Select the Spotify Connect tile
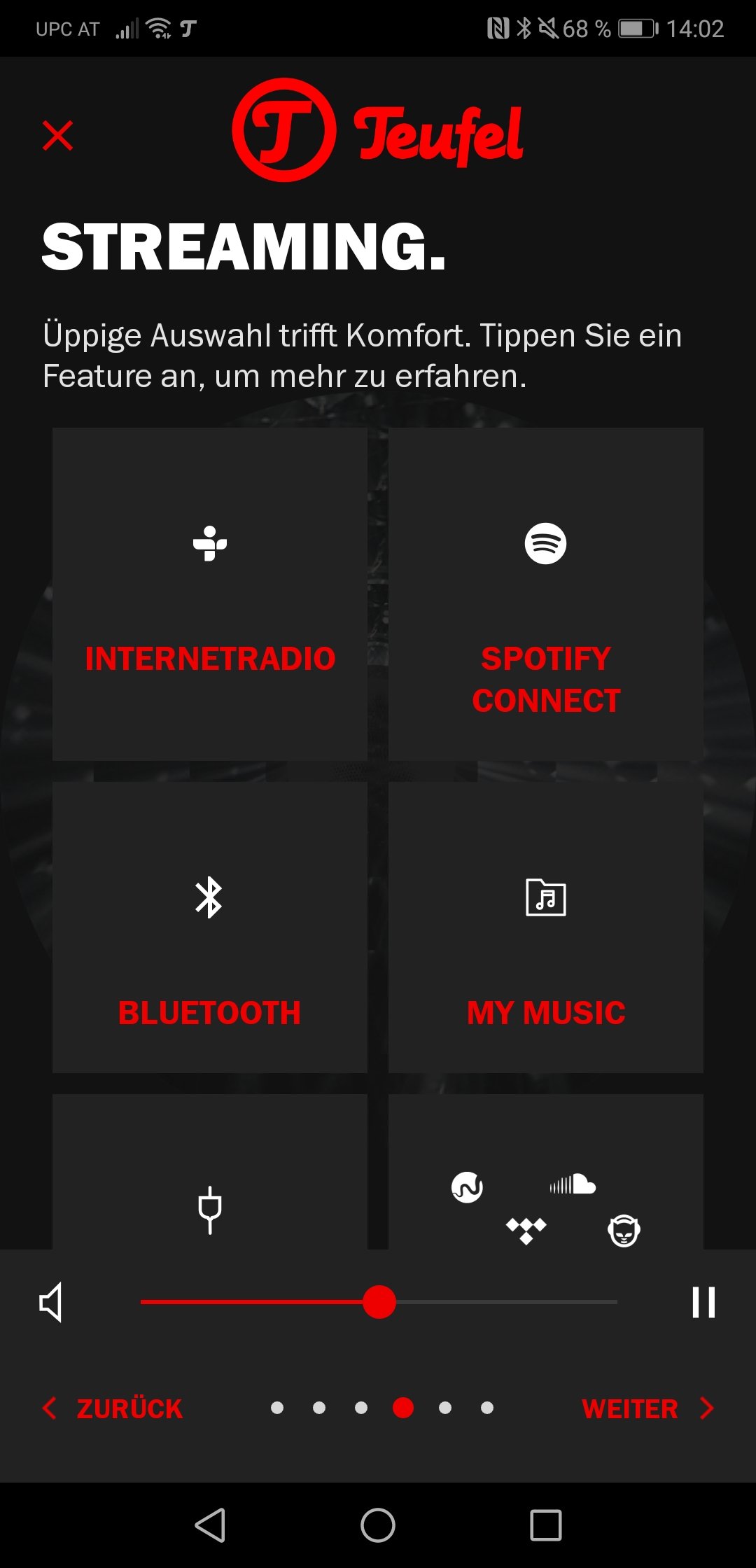 tap(546, 594)
